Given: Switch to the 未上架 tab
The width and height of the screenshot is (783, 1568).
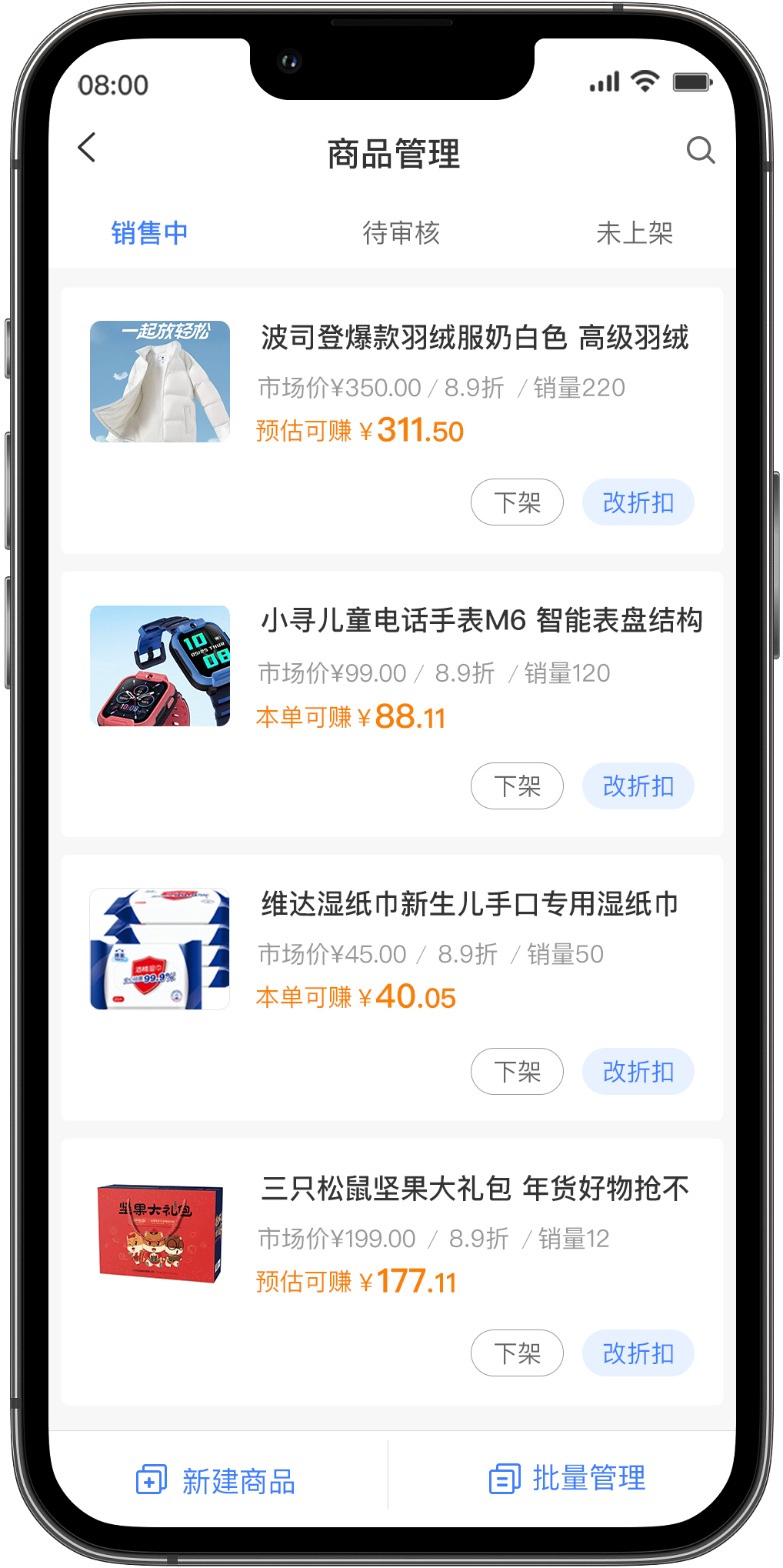Looking at the screenshot, I should click(x=634, y=232).
